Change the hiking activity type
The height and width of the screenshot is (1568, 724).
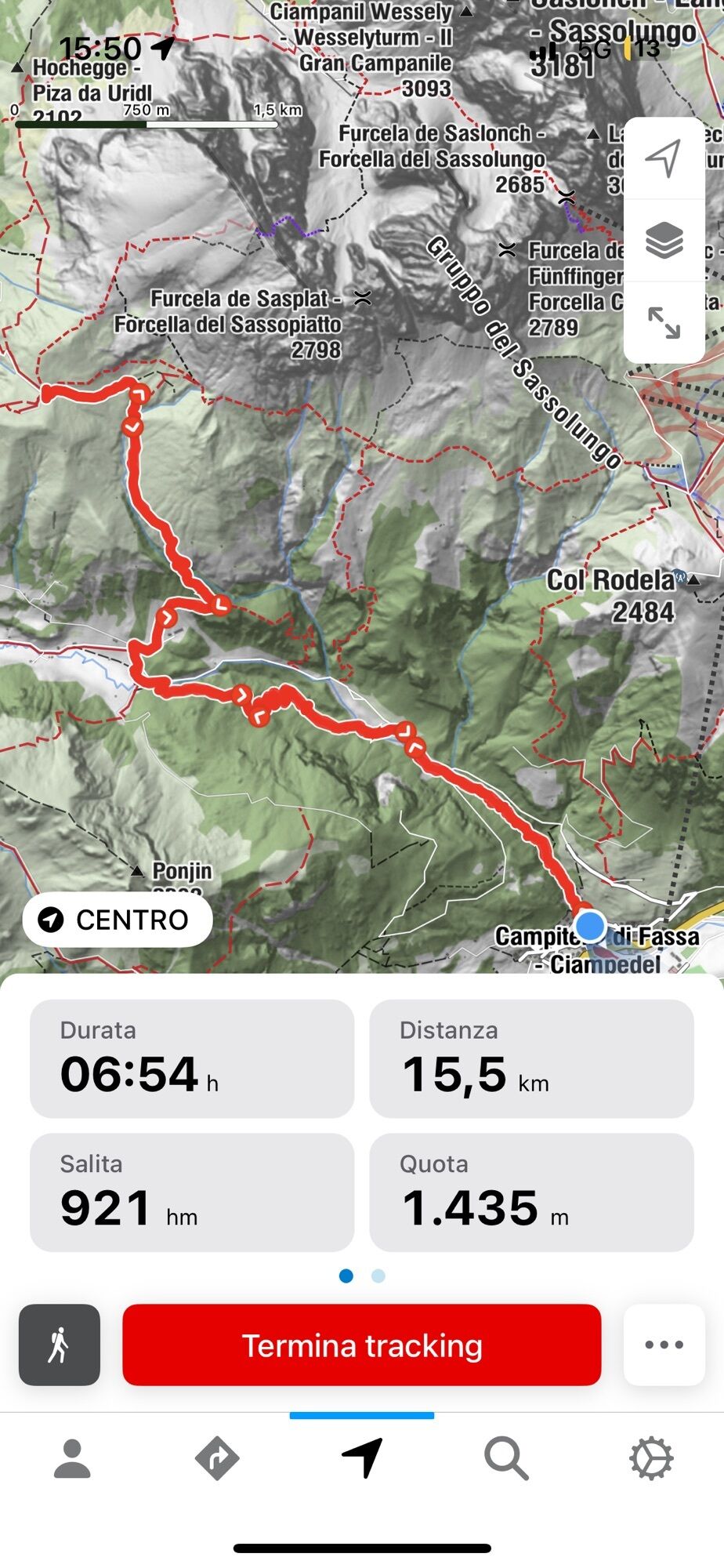tap(60, 1345)
